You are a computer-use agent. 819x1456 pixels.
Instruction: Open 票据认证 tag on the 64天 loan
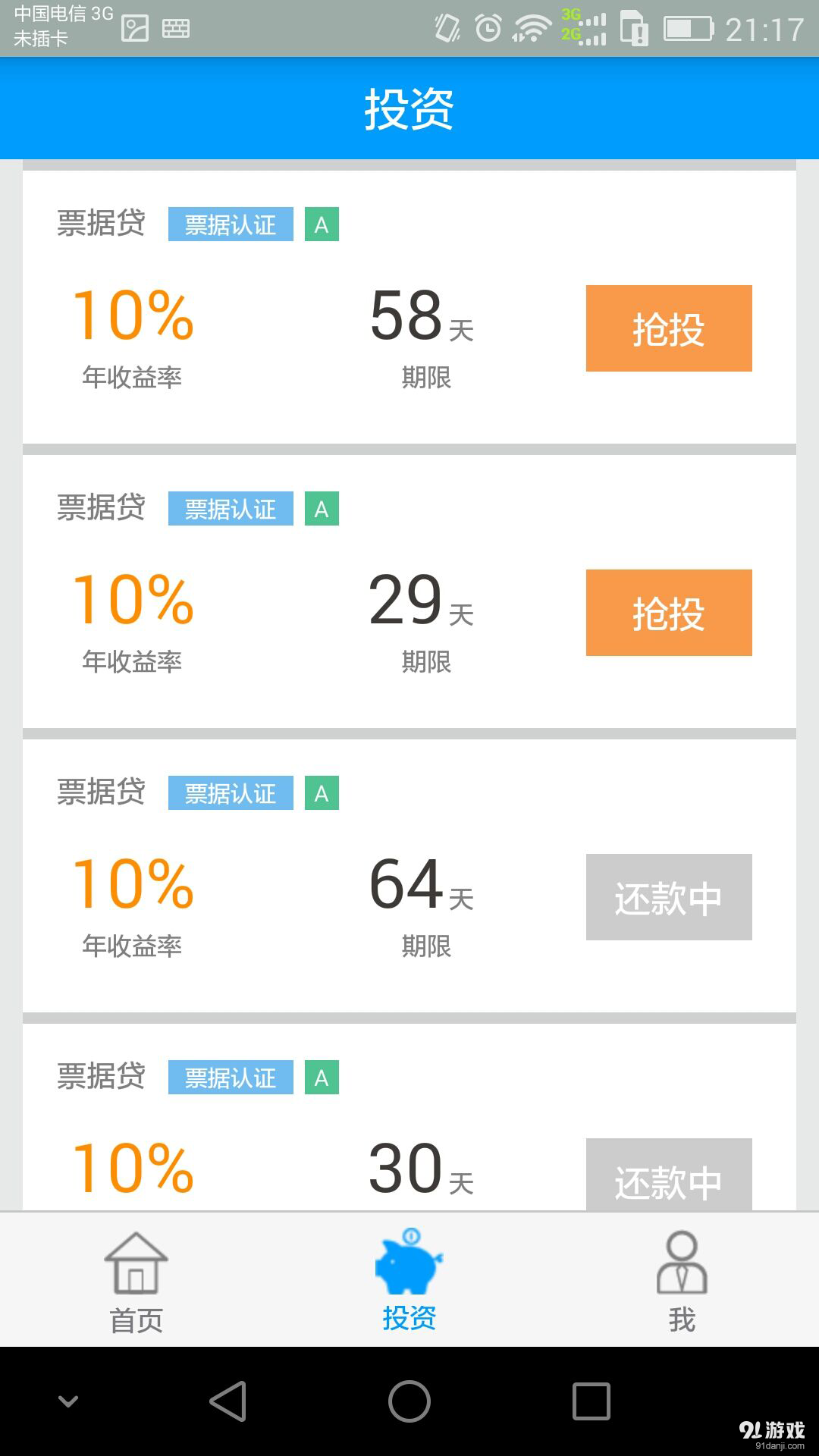point(230,793)
